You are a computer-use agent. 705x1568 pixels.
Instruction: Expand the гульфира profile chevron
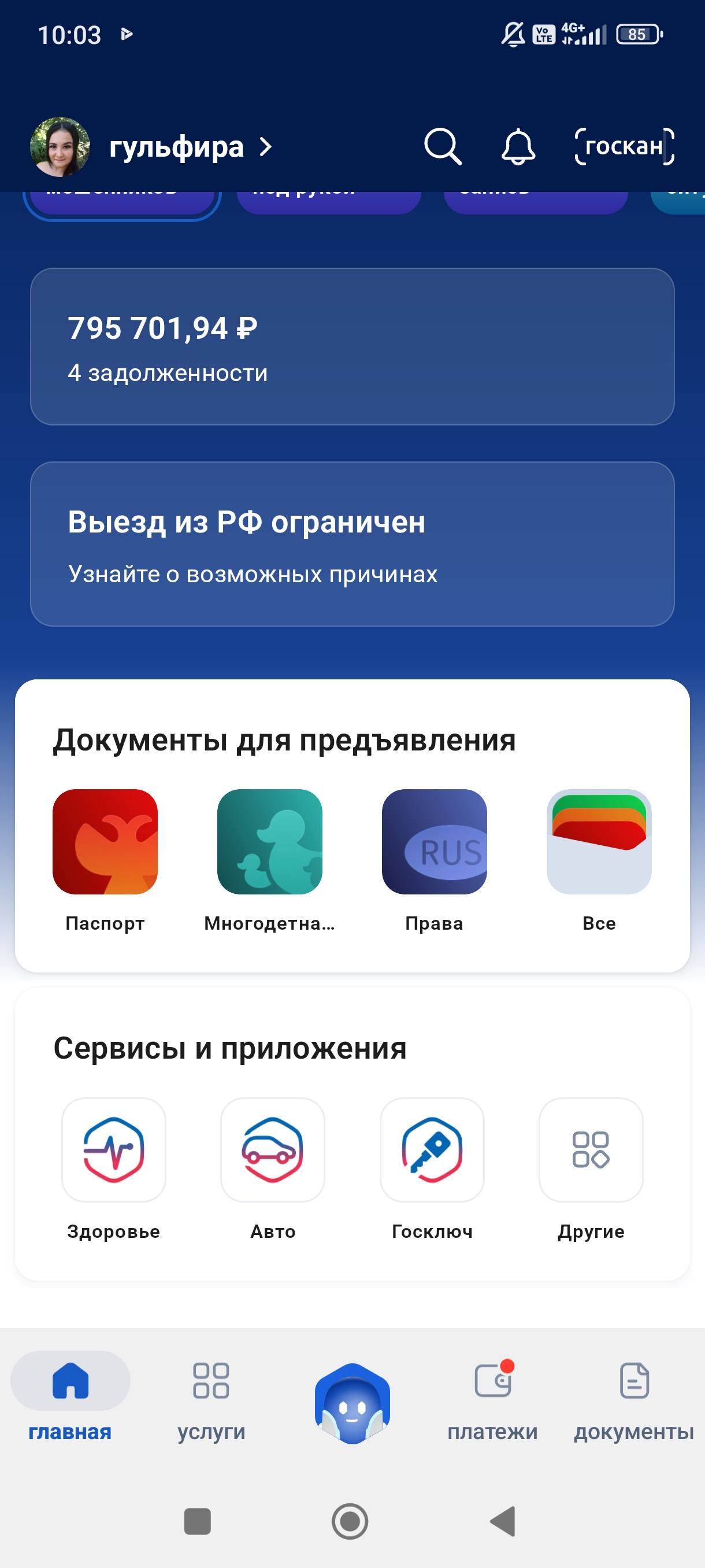266,146
